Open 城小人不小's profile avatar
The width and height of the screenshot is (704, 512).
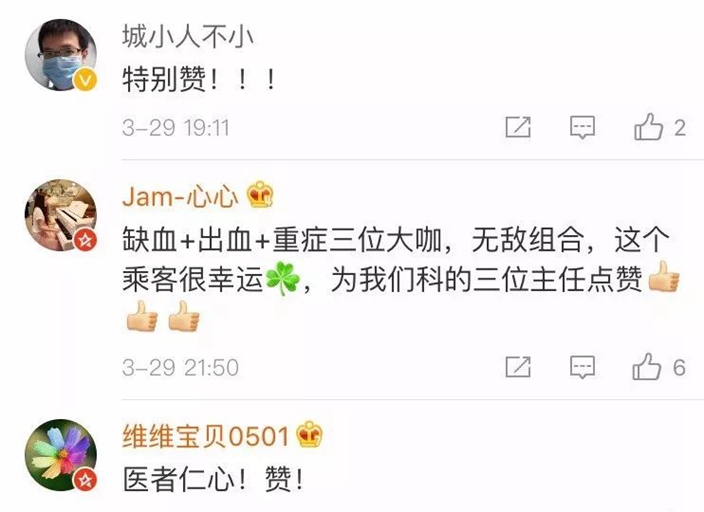(60, 54)
